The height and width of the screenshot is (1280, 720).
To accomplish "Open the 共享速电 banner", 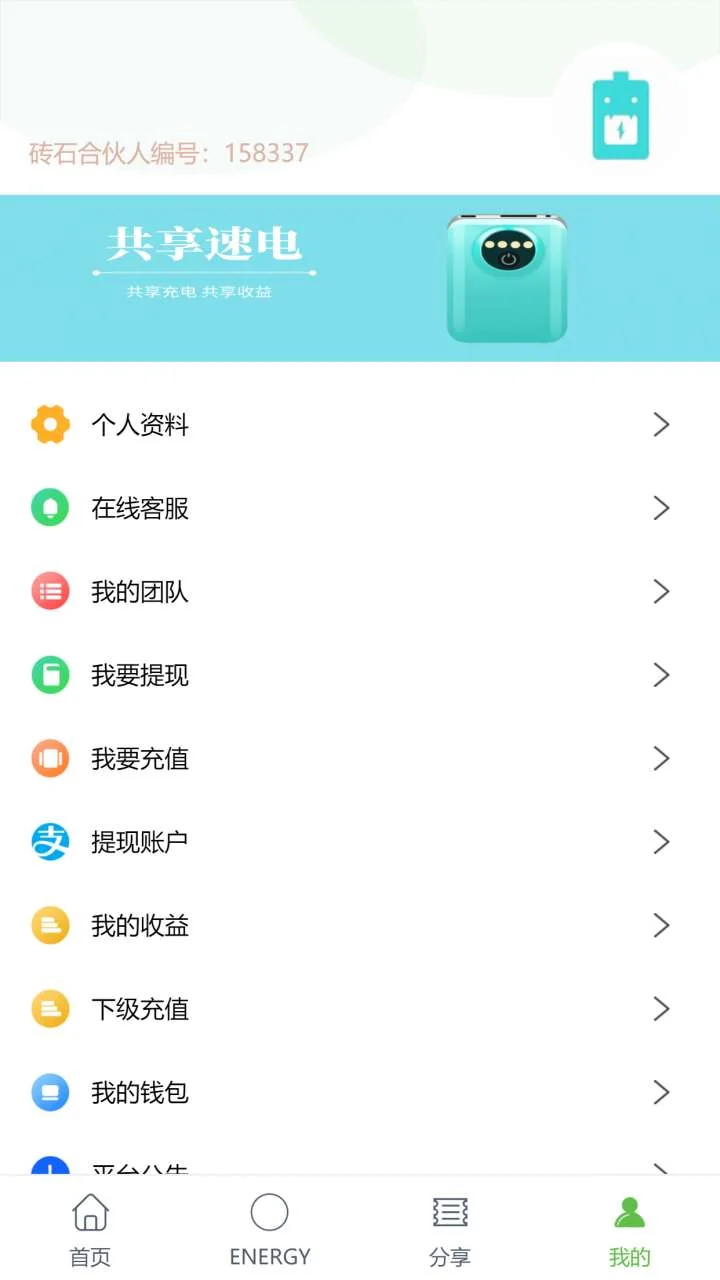I will click(360, 278).
